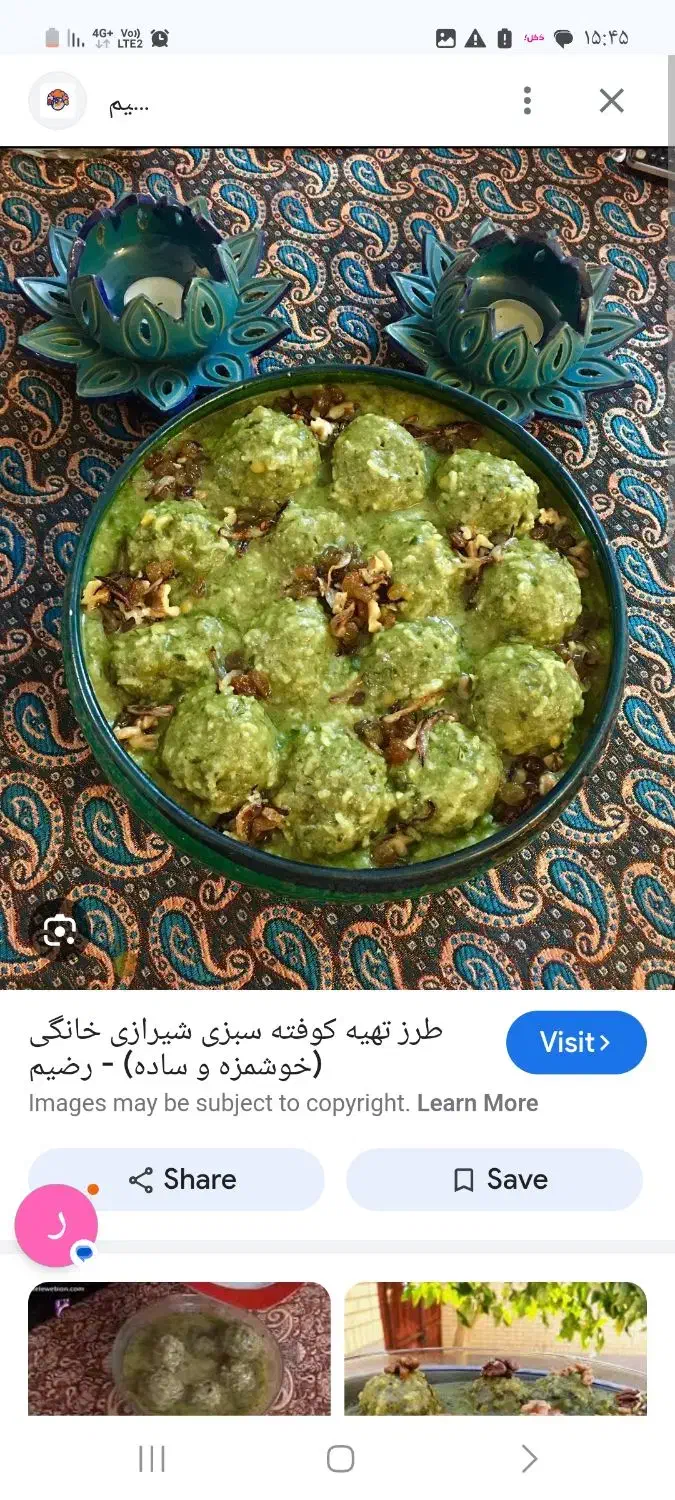Image resolution: width=675 pixels, height=1500 pixels.
Task: Open the pink floating chat bubble
Action: point(56,1225)
